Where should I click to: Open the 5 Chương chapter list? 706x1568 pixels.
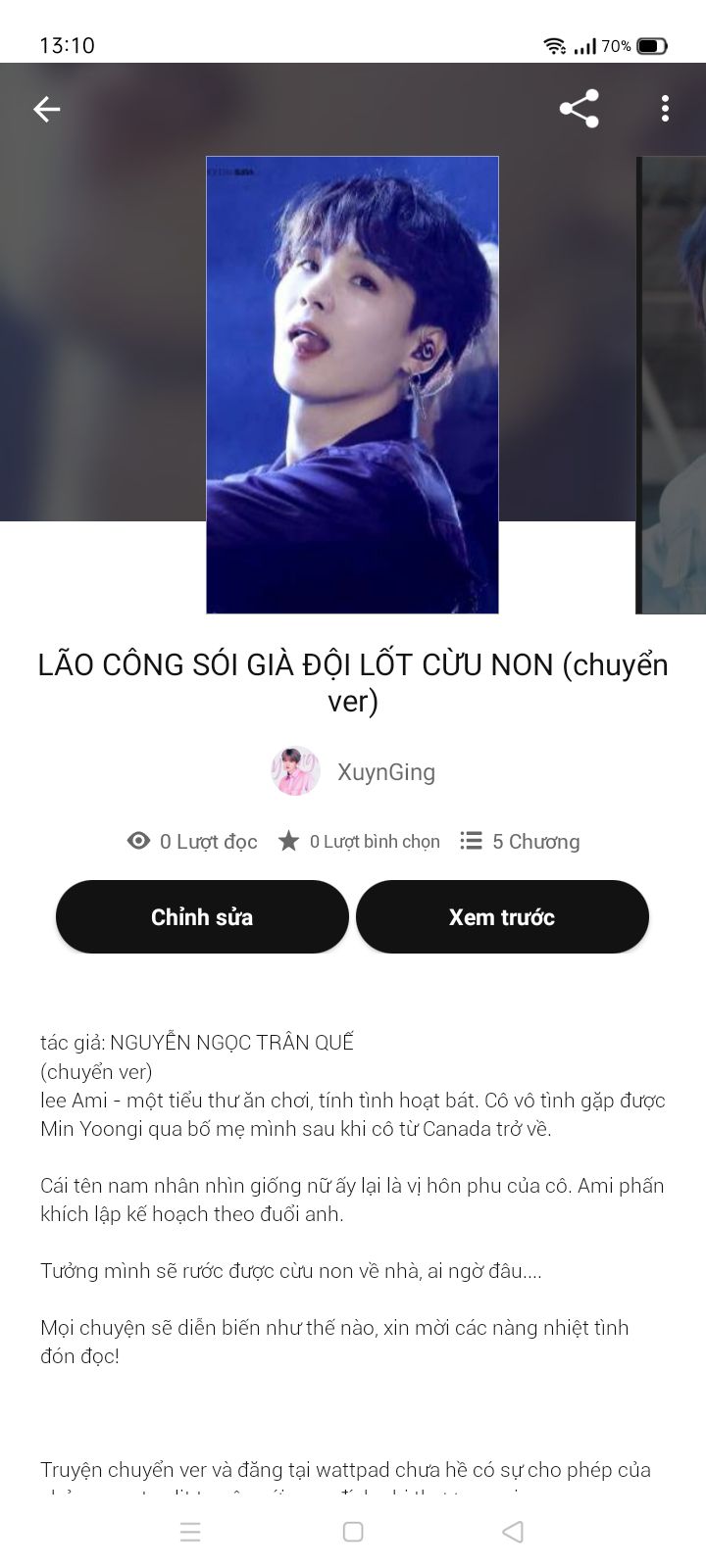tap(521, 842)
